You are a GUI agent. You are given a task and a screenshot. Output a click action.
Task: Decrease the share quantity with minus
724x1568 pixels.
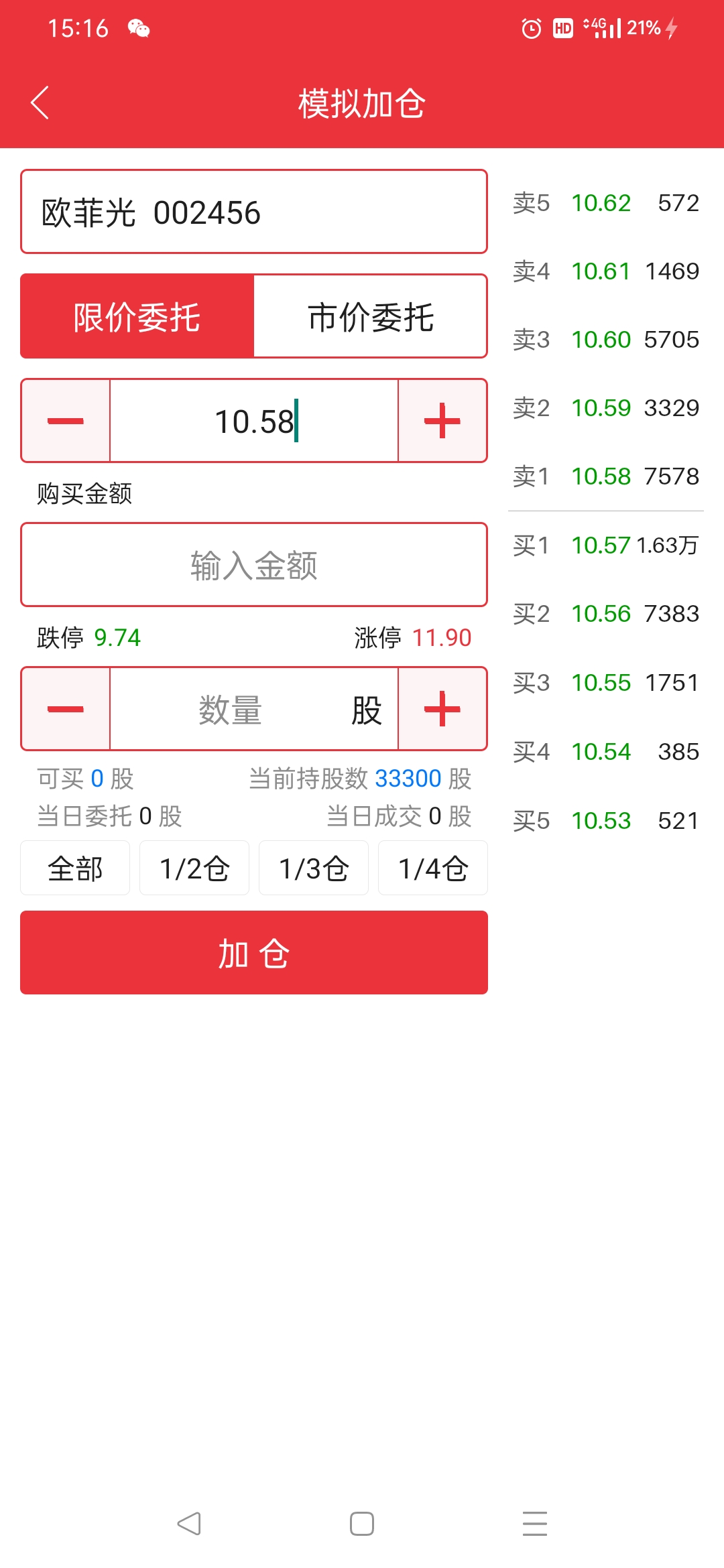pos(66,709)
